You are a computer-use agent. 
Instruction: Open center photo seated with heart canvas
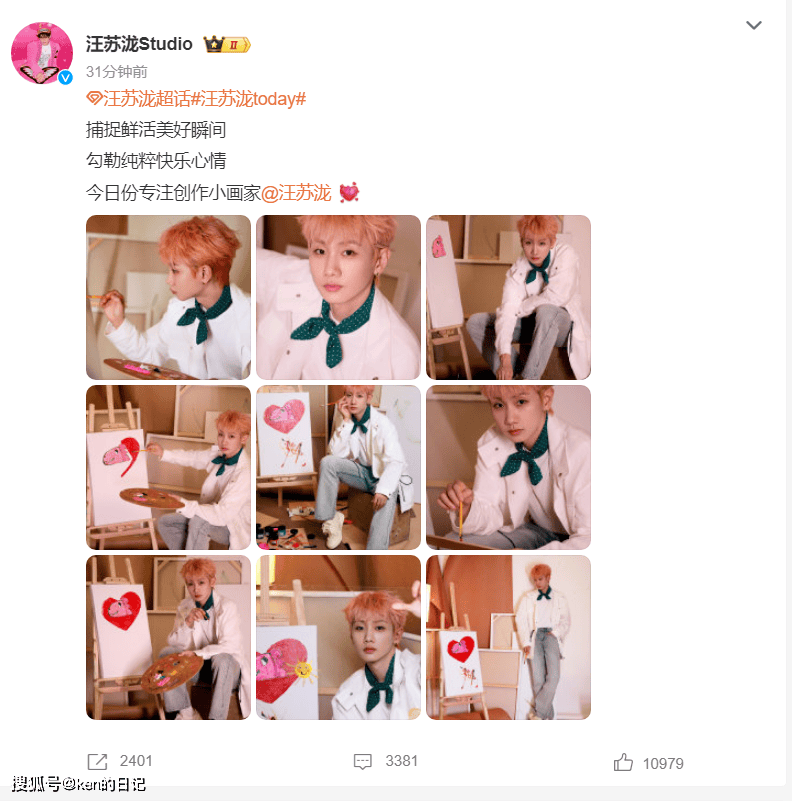pyautogui.click(x=338, y=467)
